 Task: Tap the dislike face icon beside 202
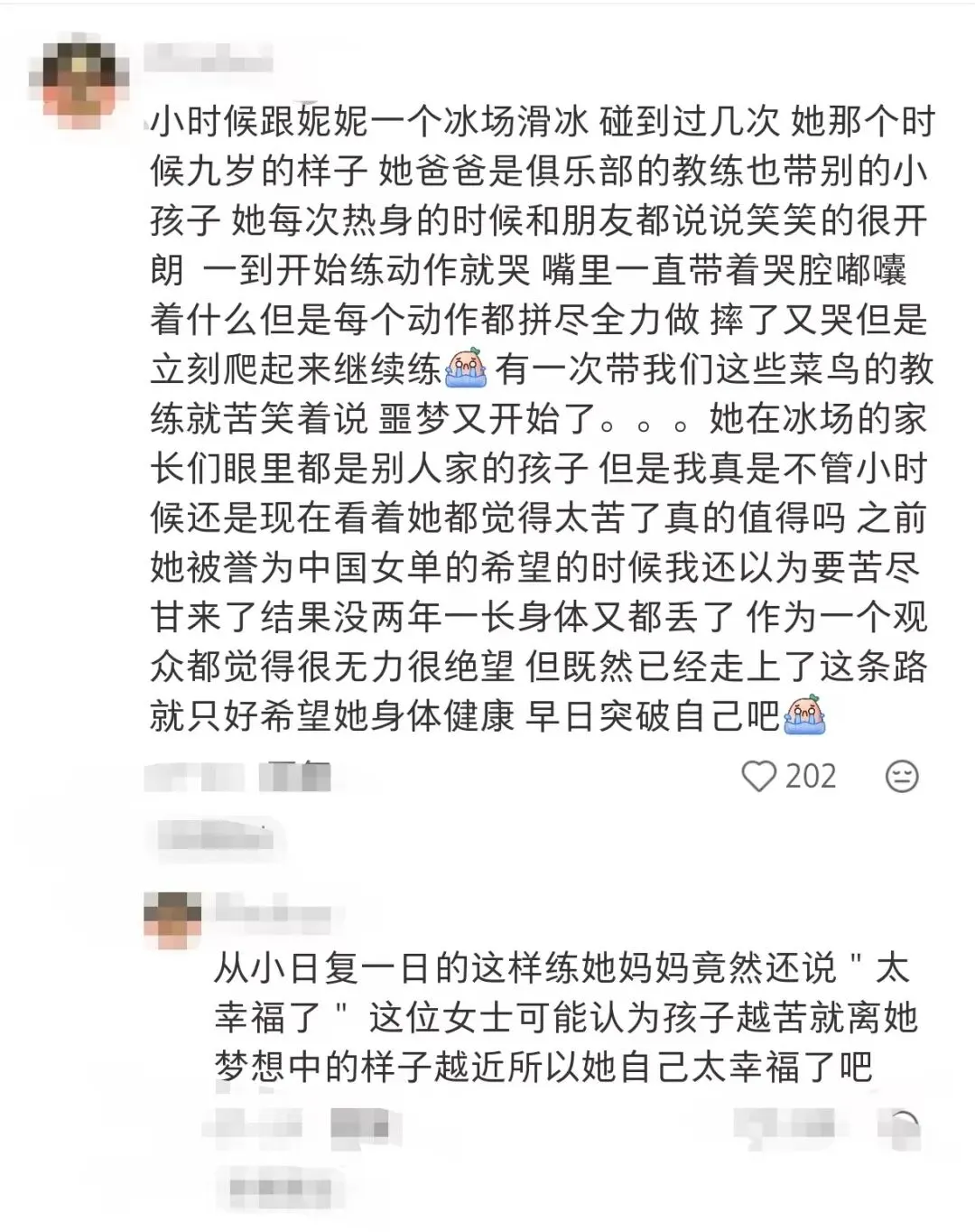pos(901,777)
